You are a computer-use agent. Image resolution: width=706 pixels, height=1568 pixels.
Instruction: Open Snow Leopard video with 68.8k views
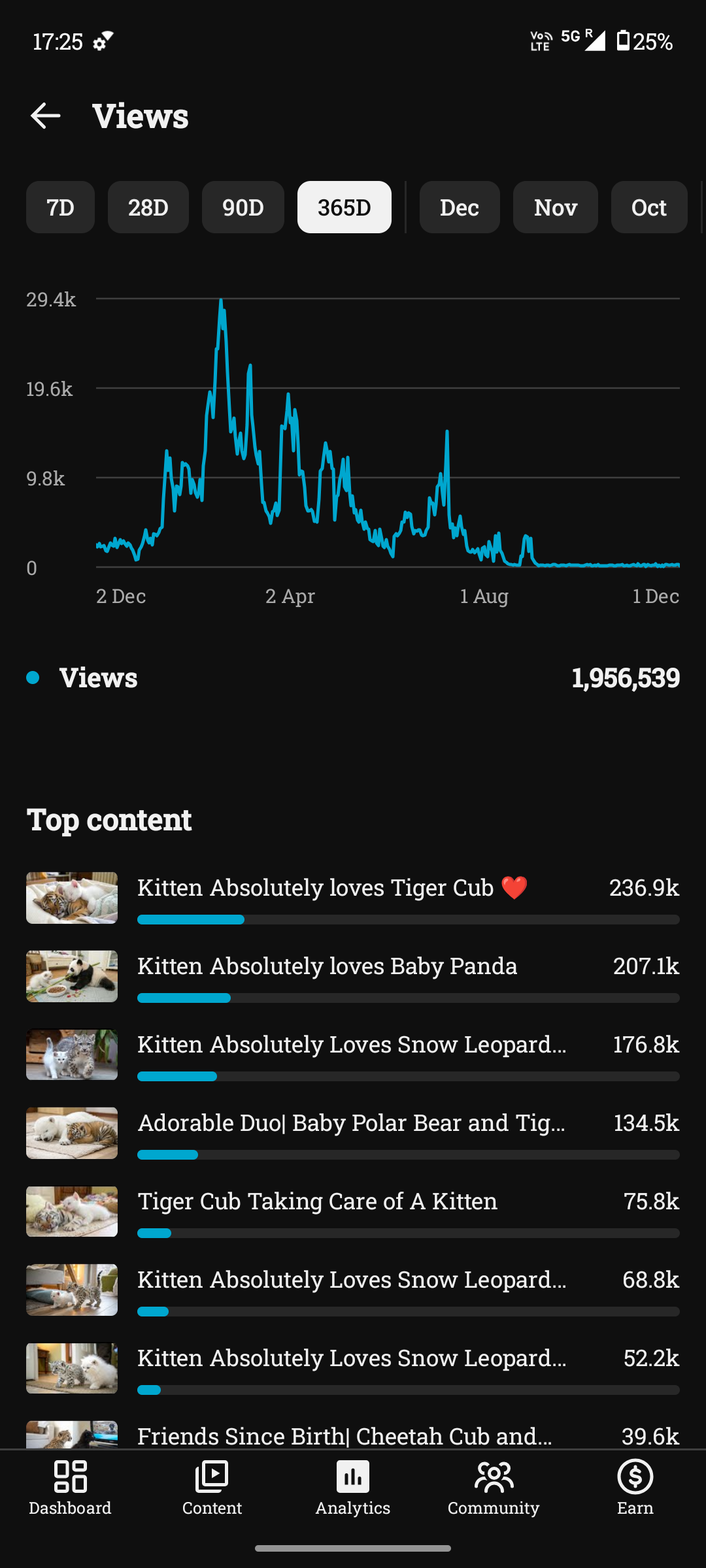353,1290
